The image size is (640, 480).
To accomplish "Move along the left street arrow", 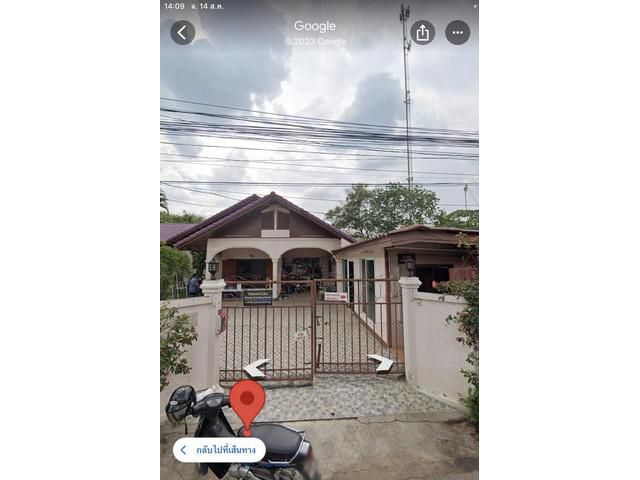I will pyautogui.click(x=256, y=368).
